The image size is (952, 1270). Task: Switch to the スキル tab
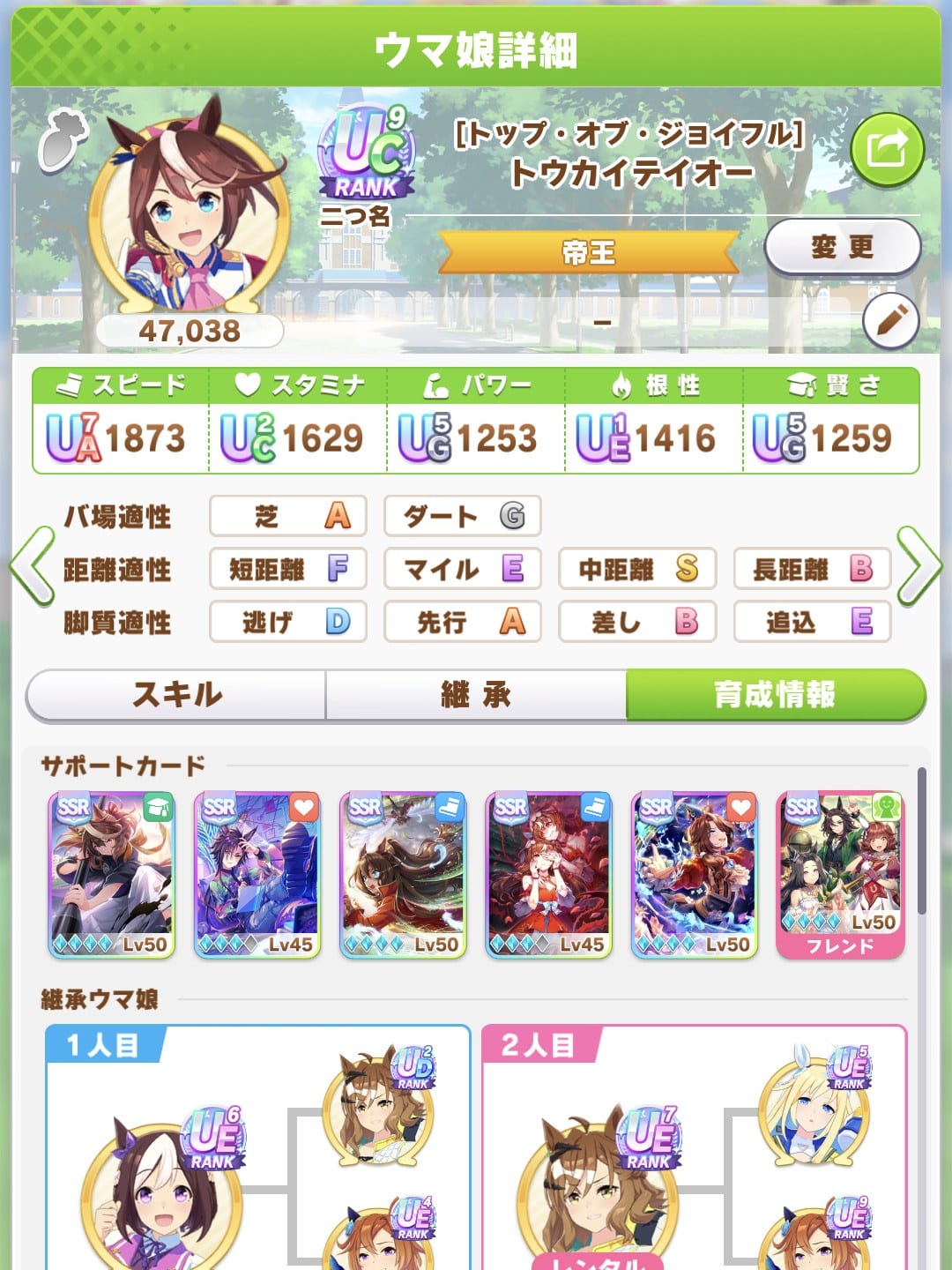click(x=176, y=695)
